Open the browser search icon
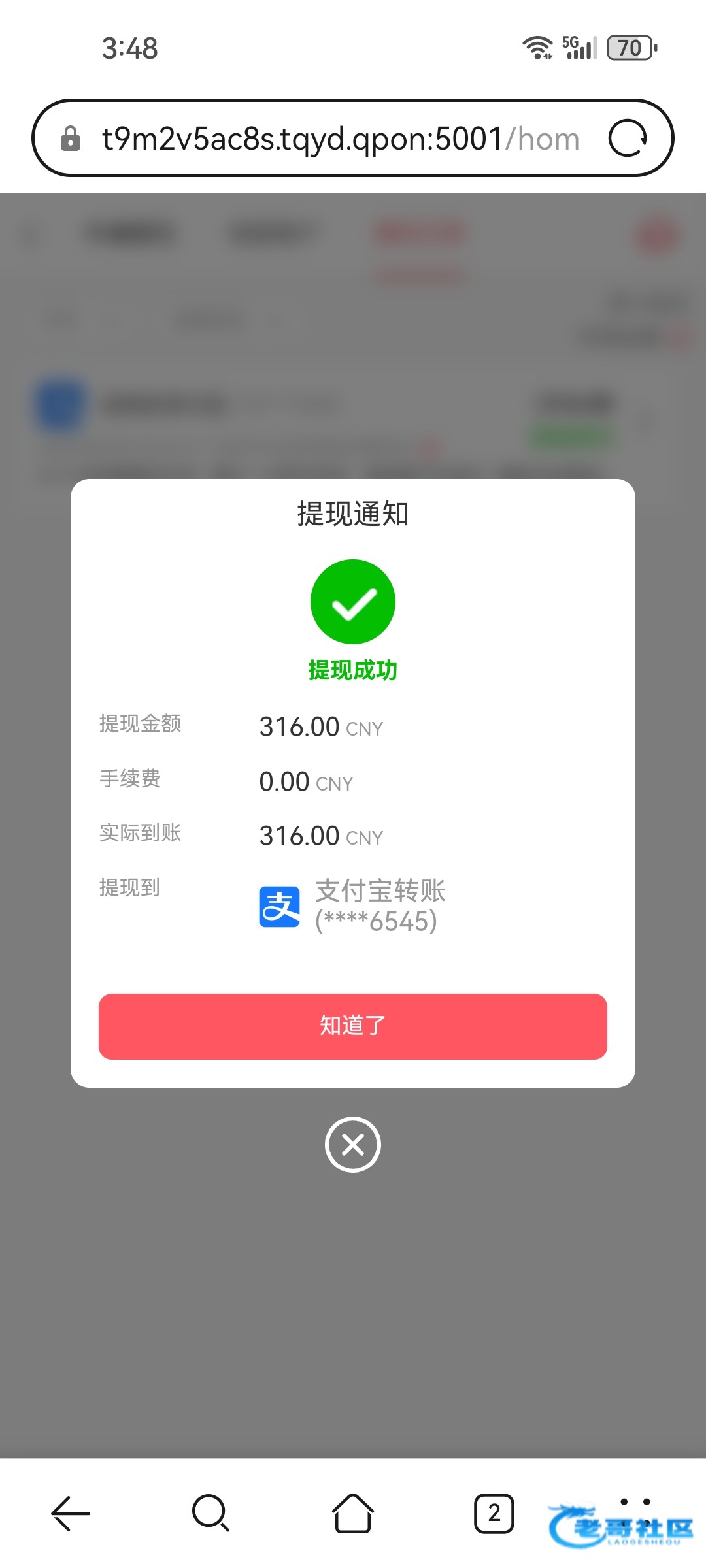The width and height of the screenshot is (706, 1568). click(x=210, y=1512)
